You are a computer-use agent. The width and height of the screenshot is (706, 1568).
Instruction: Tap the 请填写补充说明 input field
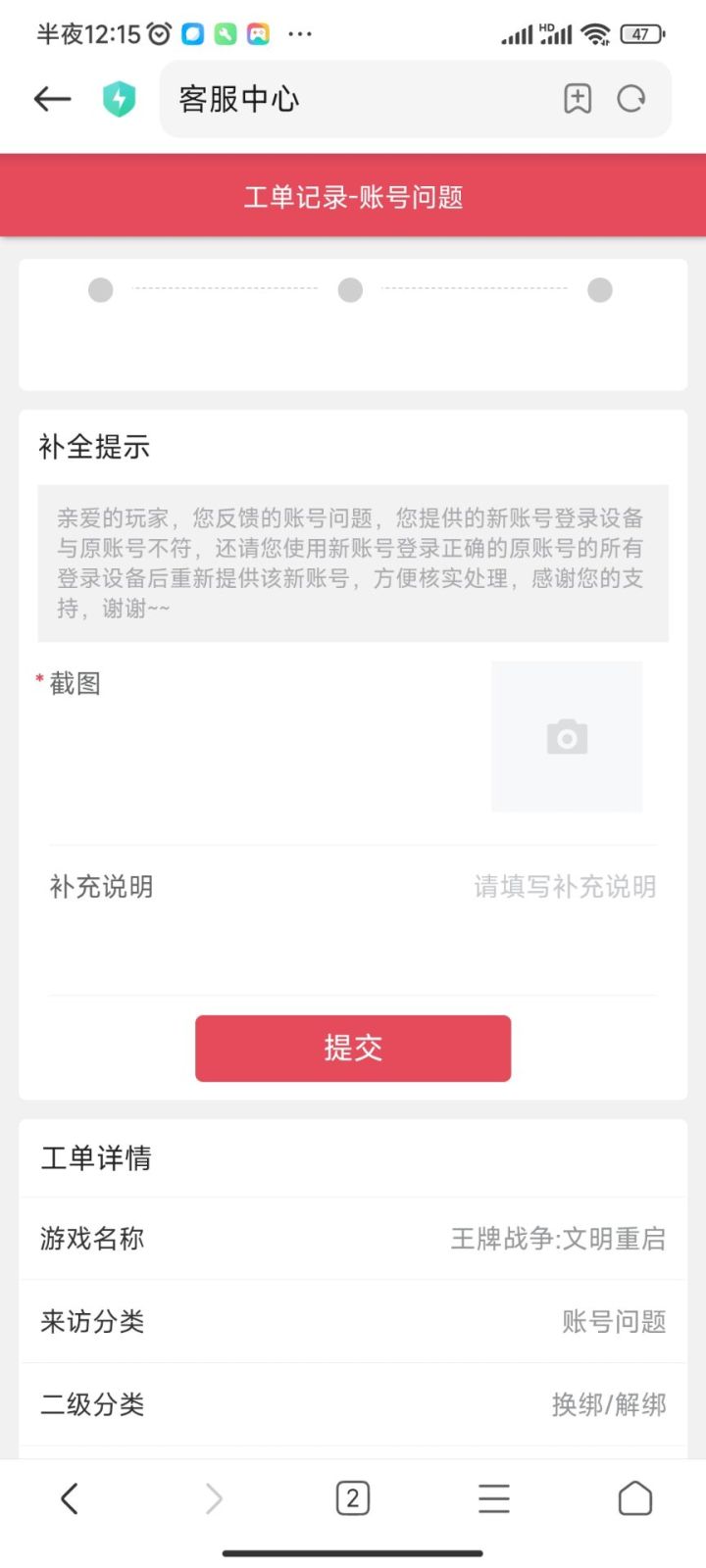coord(565,887)
